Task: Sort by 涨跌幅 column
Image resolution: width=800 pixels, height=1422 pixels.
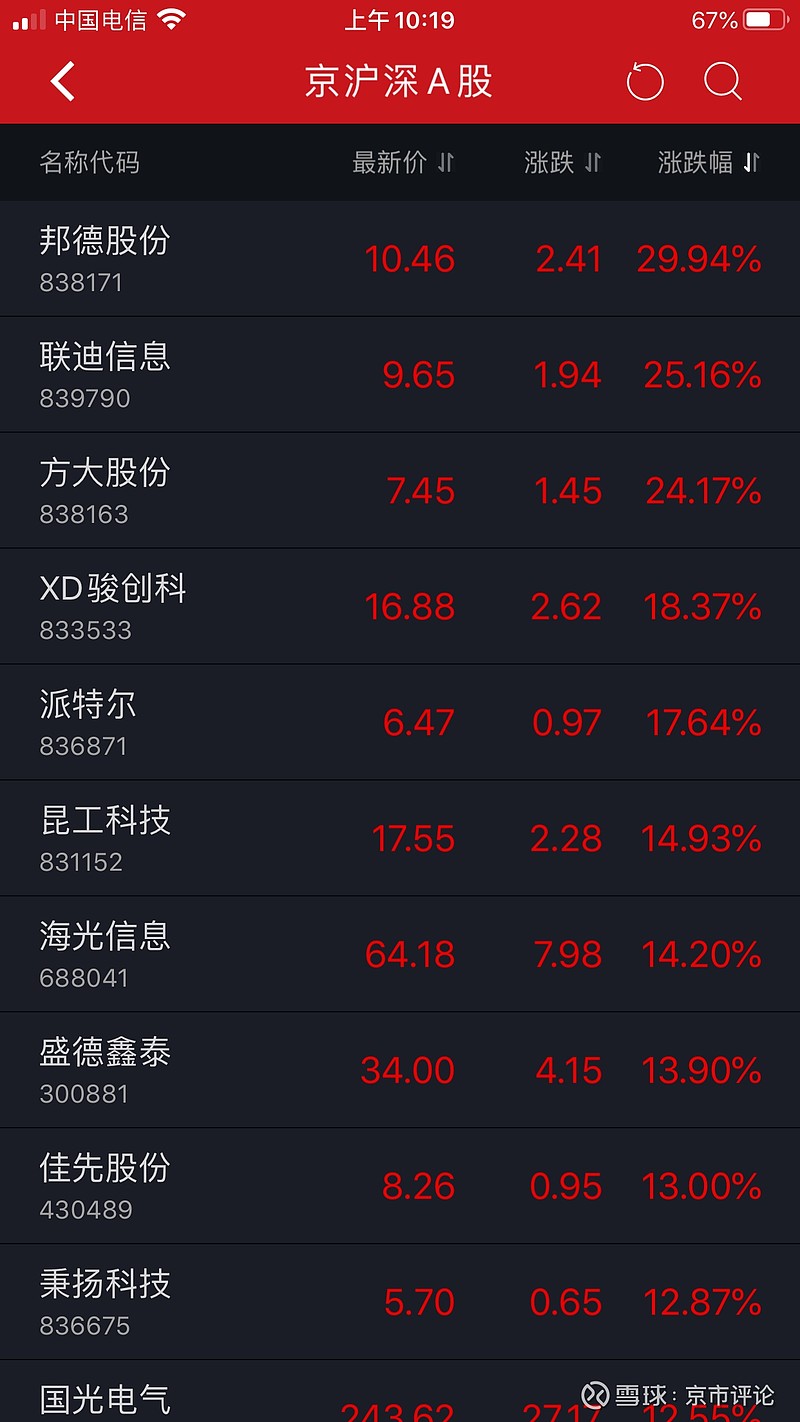Action: [709, 162]
